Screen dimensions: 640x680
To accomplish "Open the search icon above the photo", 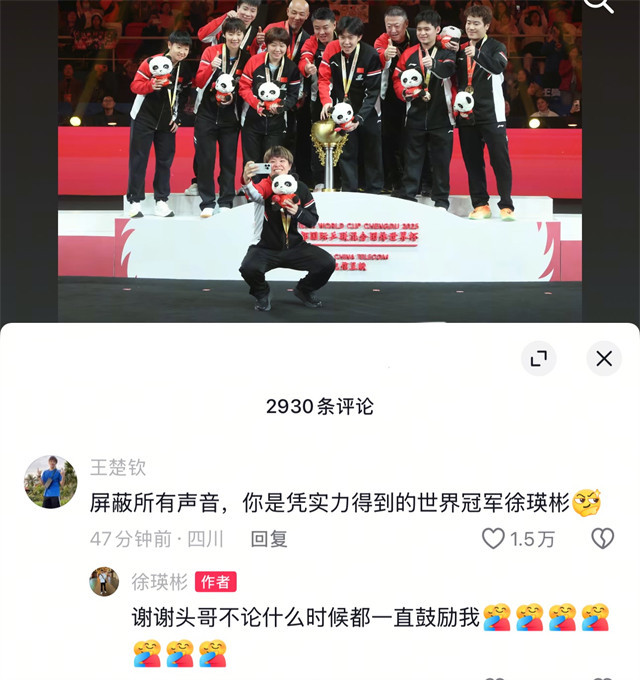I will coord(598,5).
